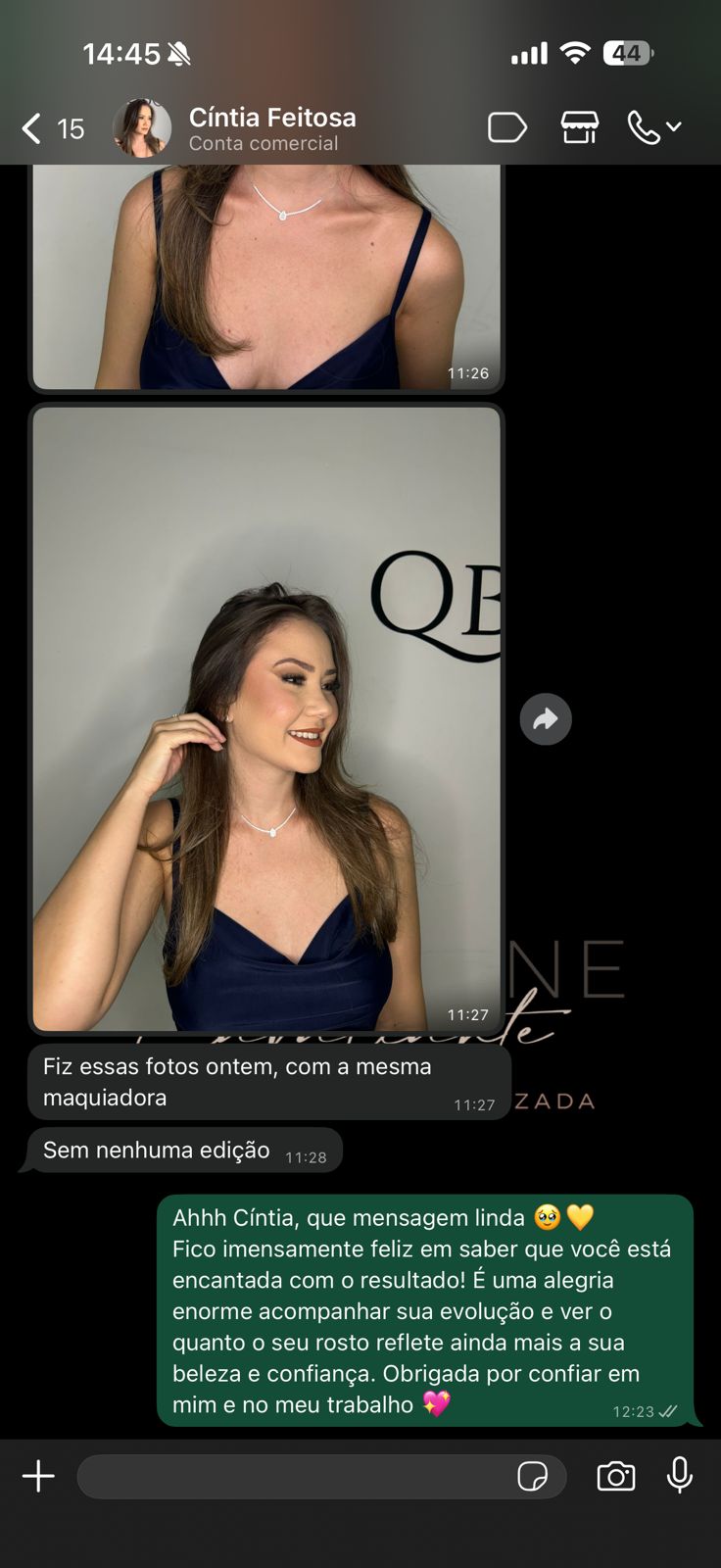Open the attachment plus menu

[x=38, y=1476]
